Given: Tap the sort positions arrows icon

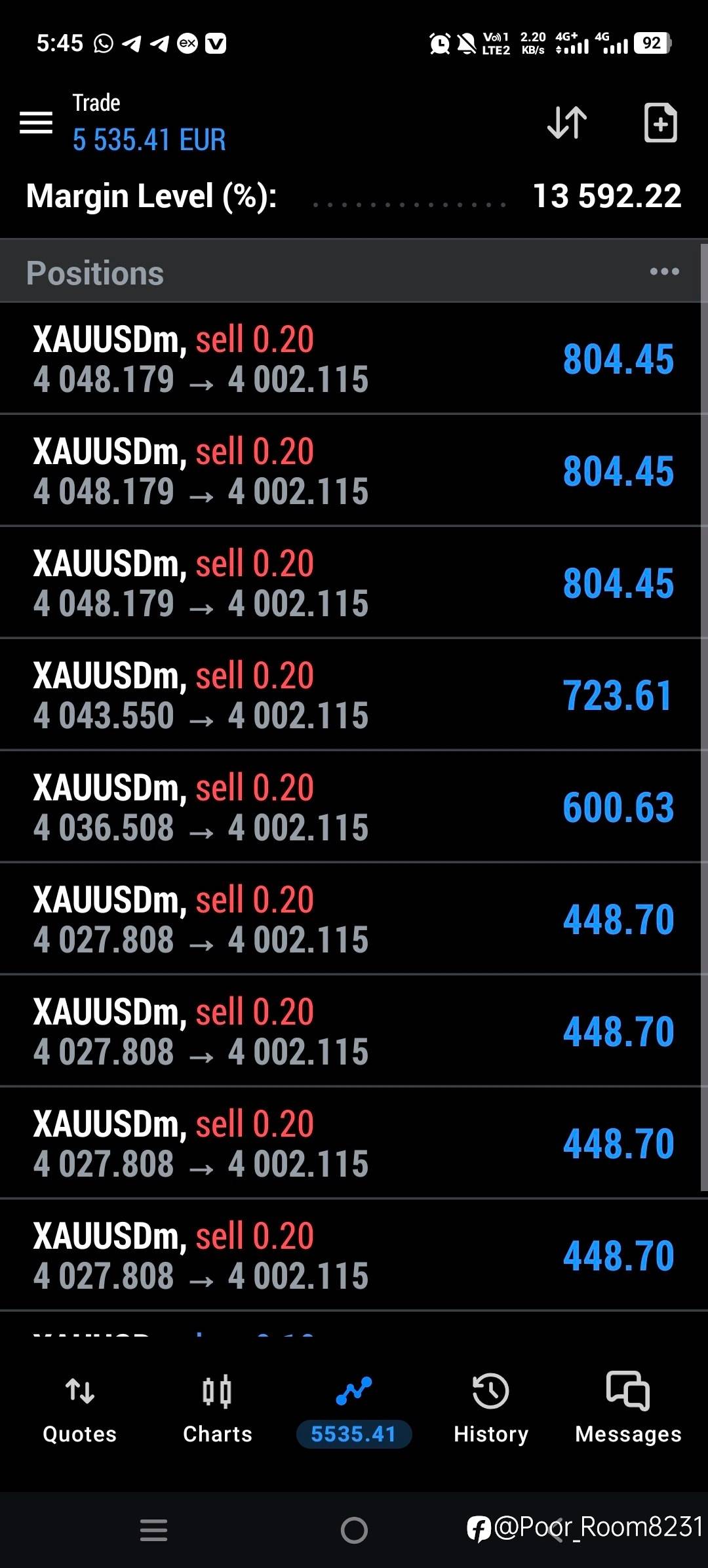Looking at the screenshot, I should click(x=567, y=123).
